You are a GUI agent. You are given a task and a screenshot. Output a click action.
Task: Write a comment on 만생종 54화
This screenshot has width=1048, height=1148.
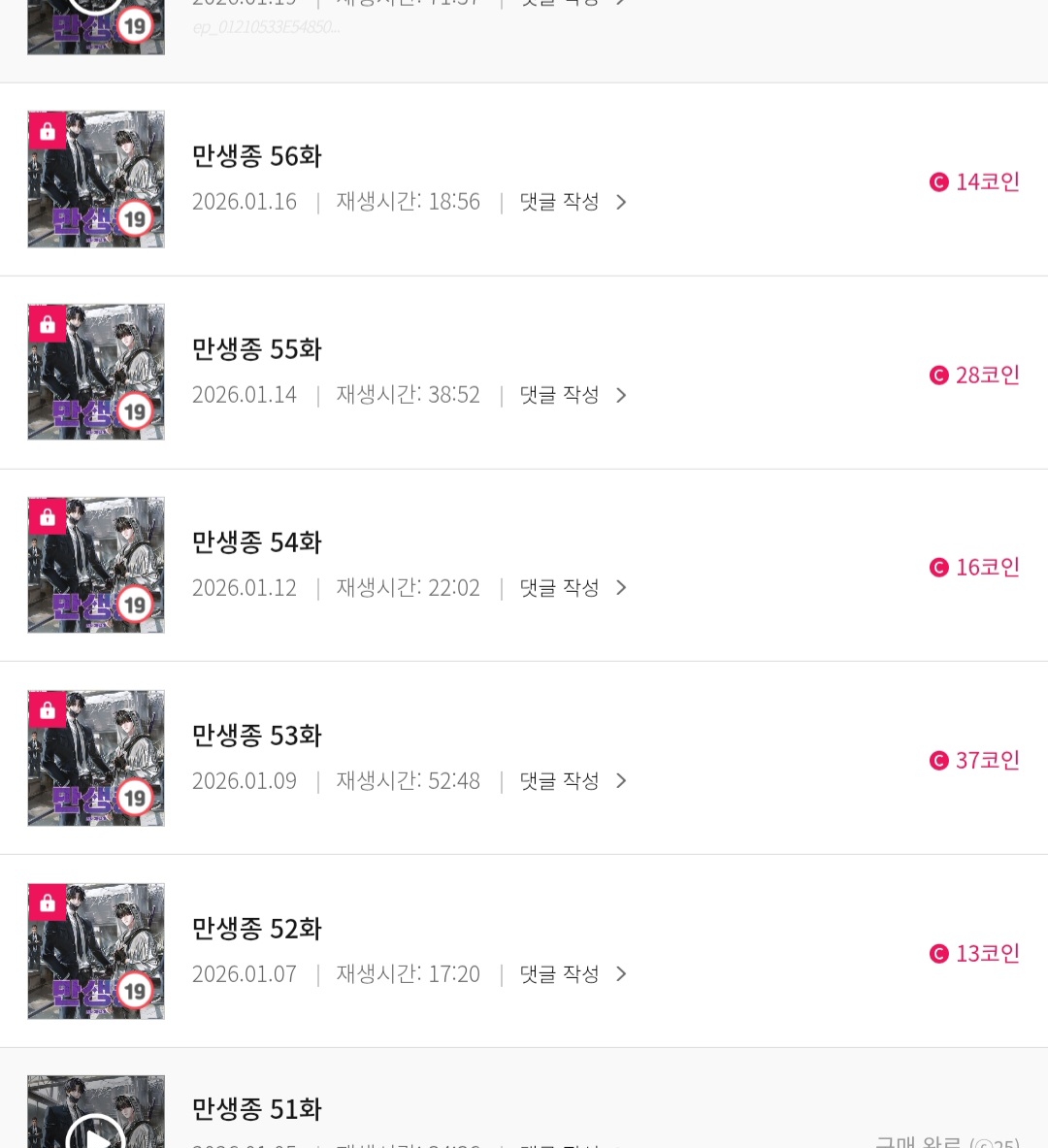[573, 588]
